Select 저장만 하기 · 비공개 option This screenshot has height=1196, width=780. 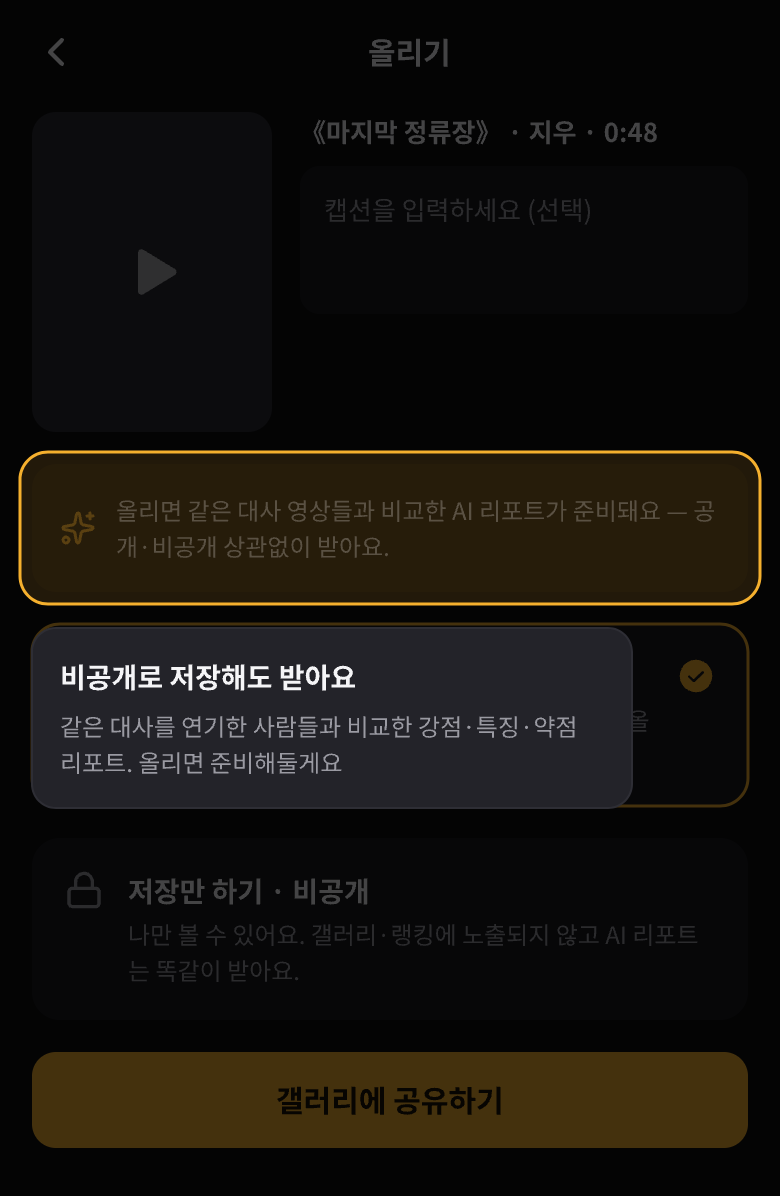coord(390,929)
